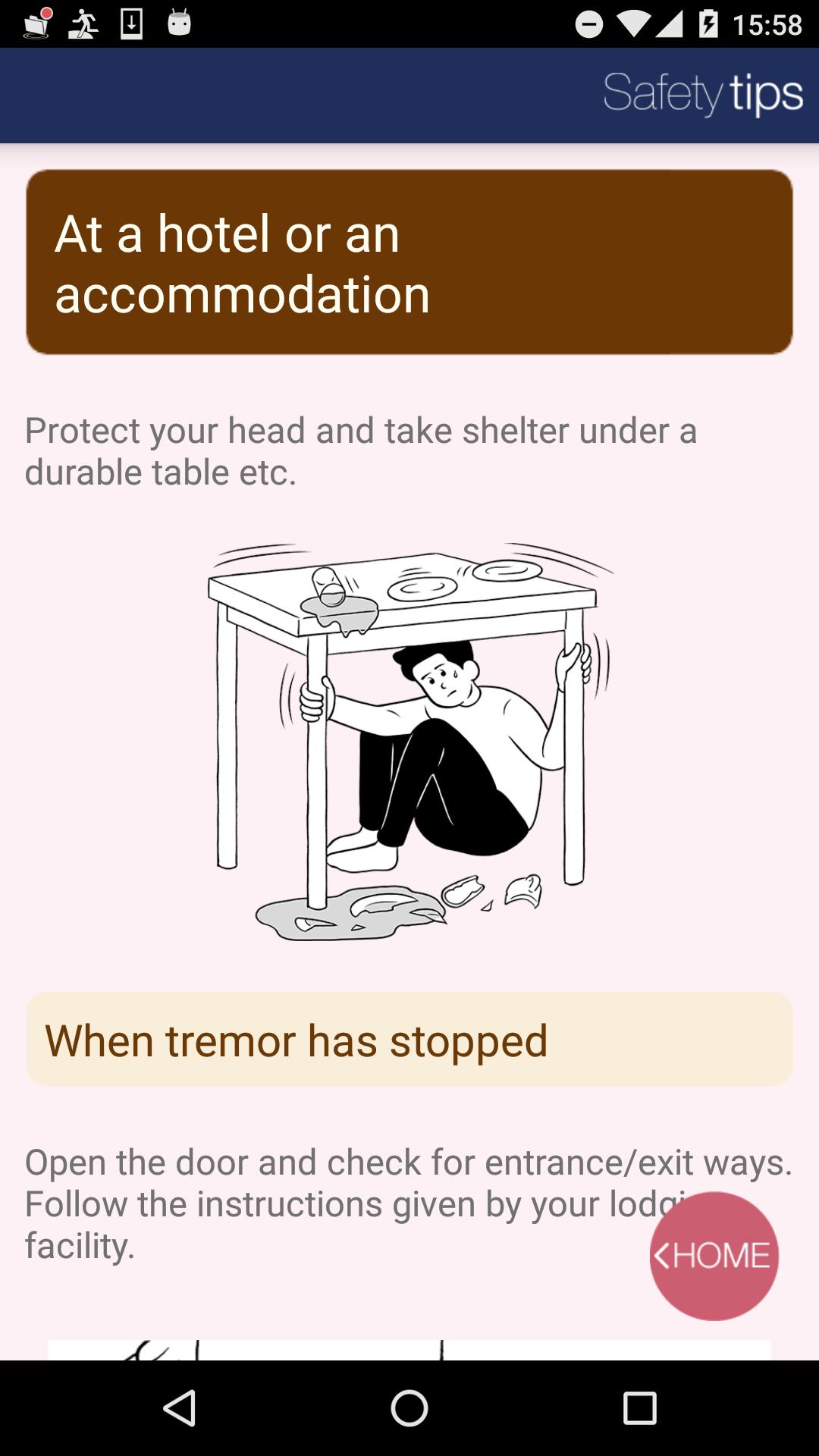Tap the round HOME button
This screenshot has height=1456, width=819.
[714, 1256]
